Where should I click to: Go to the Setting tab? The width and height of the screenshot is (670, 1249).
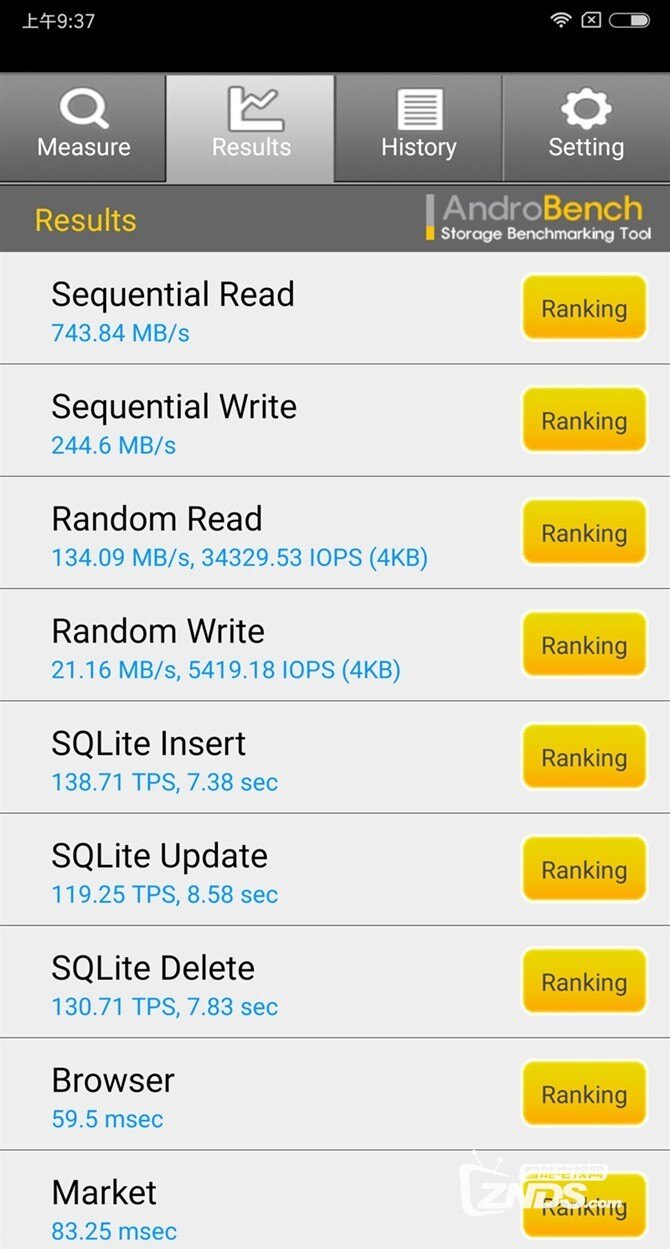[586, 128]
